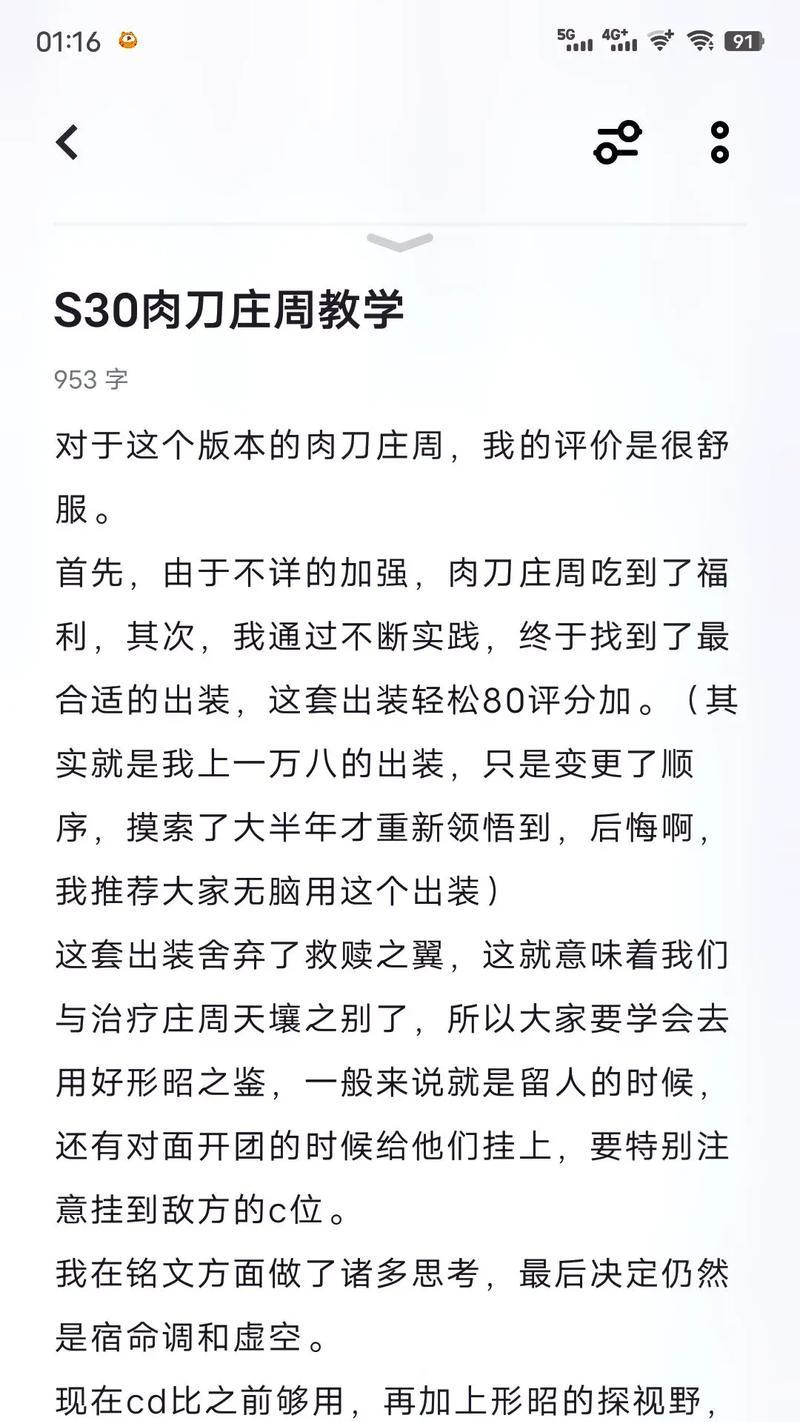Open the display settings slider icon
Image resolution: width=800 pixels, height=1422 pixels.
click(x=617, y=142)
